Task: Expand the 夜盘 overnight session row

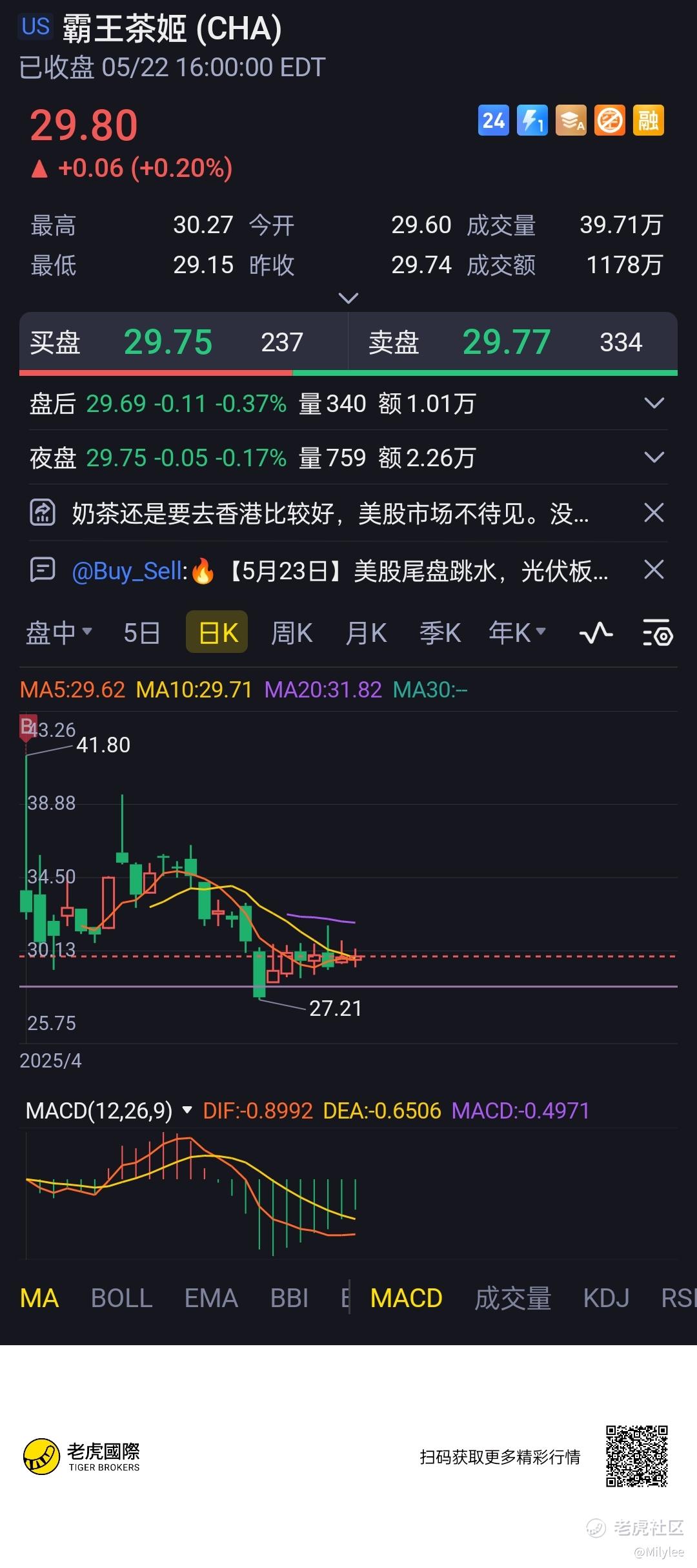Action: tap(654, 458)
